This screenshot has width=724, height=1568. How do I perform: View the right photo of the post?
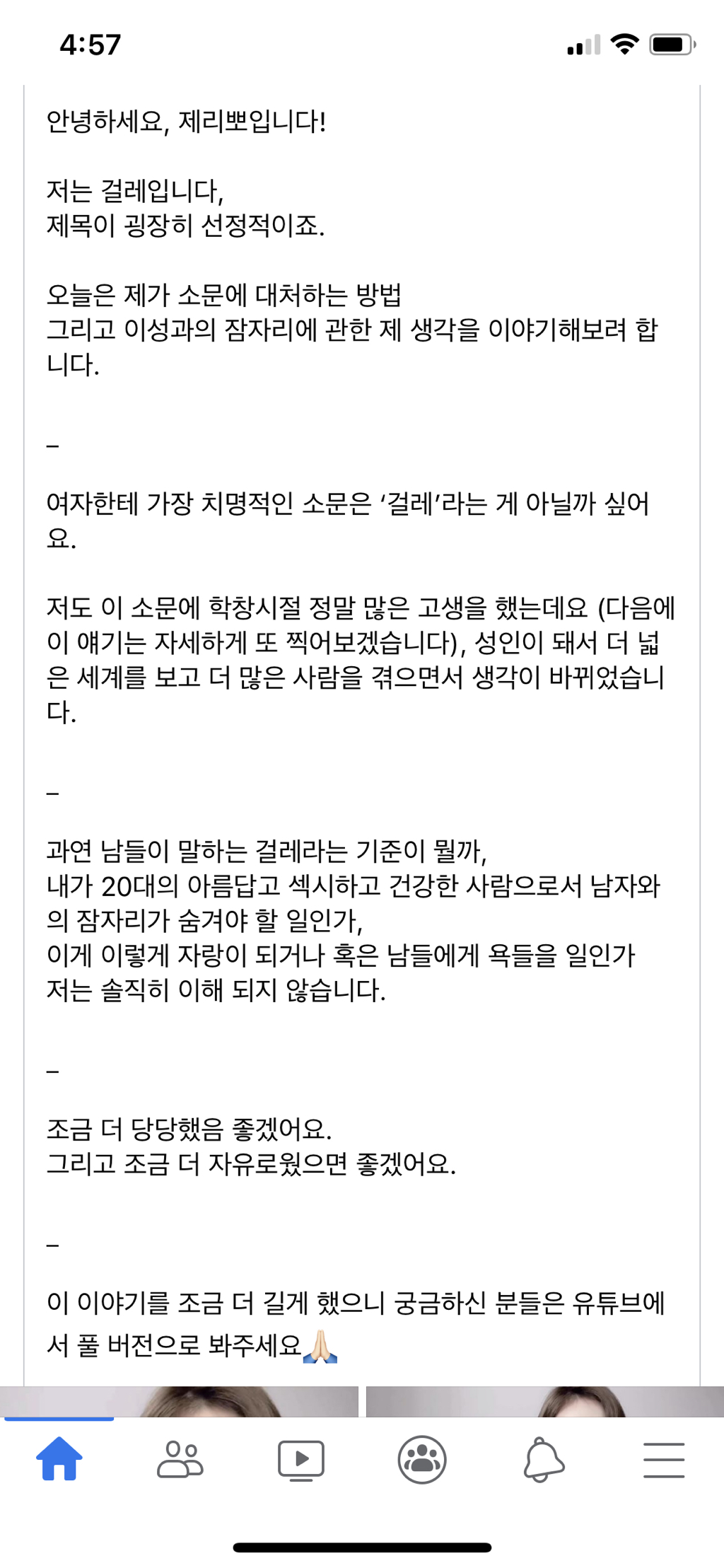click(545, 1401)
